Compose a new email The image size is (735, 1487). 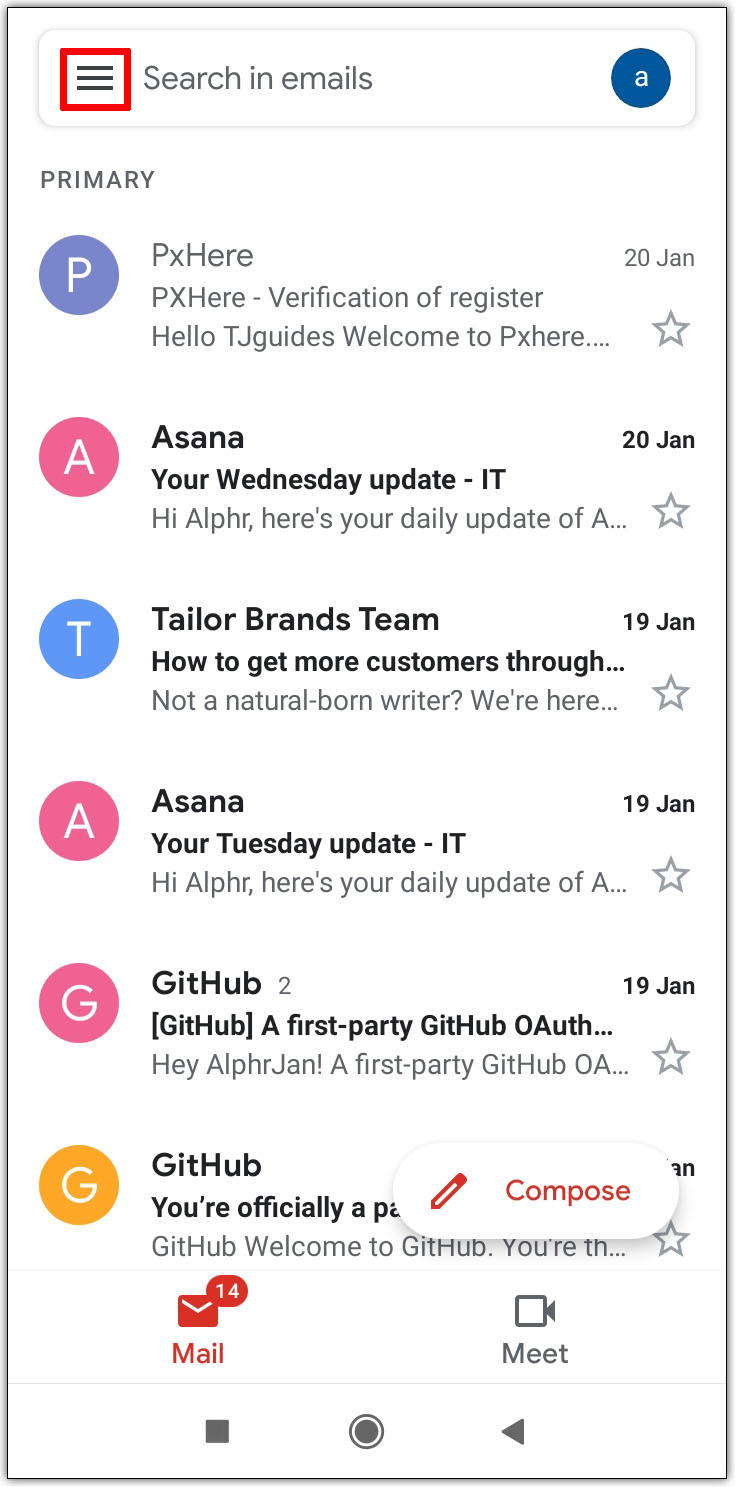536,1191
